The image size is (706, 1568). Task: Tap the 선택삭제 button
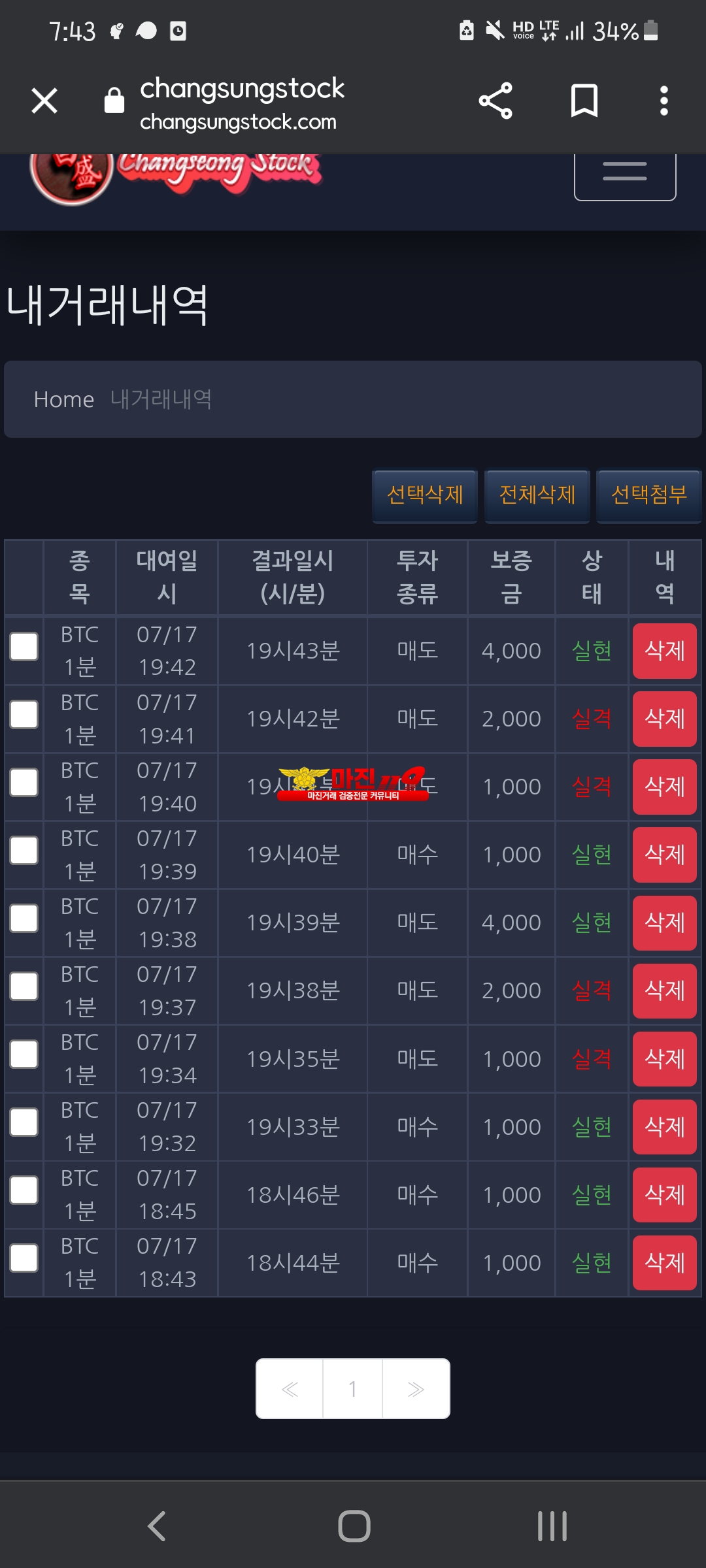point(425,495)
